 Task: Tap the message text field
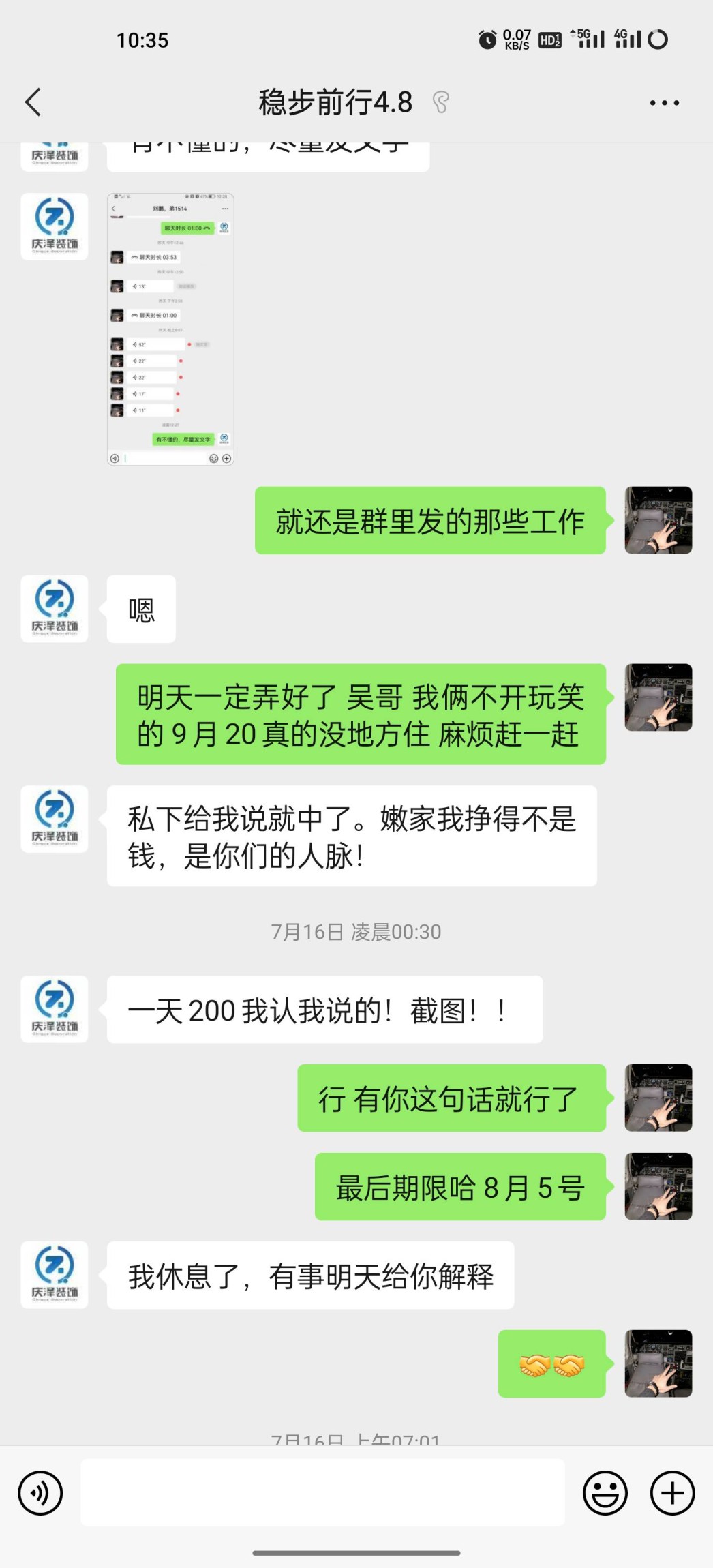tap(322, 1493)
